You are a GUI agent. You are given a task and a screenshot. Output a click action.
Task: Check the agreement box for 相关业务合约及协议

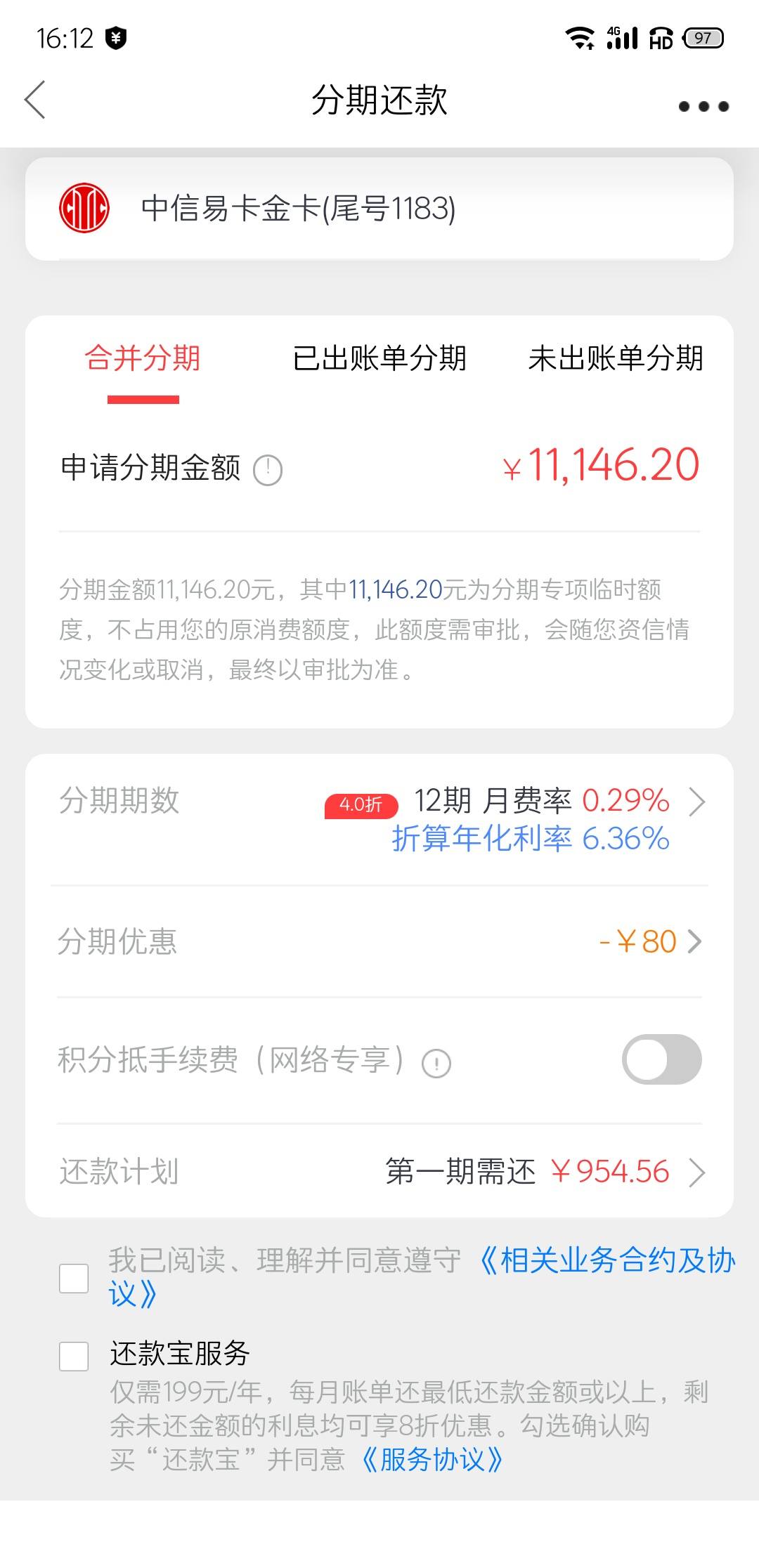tap(74, 1278)
